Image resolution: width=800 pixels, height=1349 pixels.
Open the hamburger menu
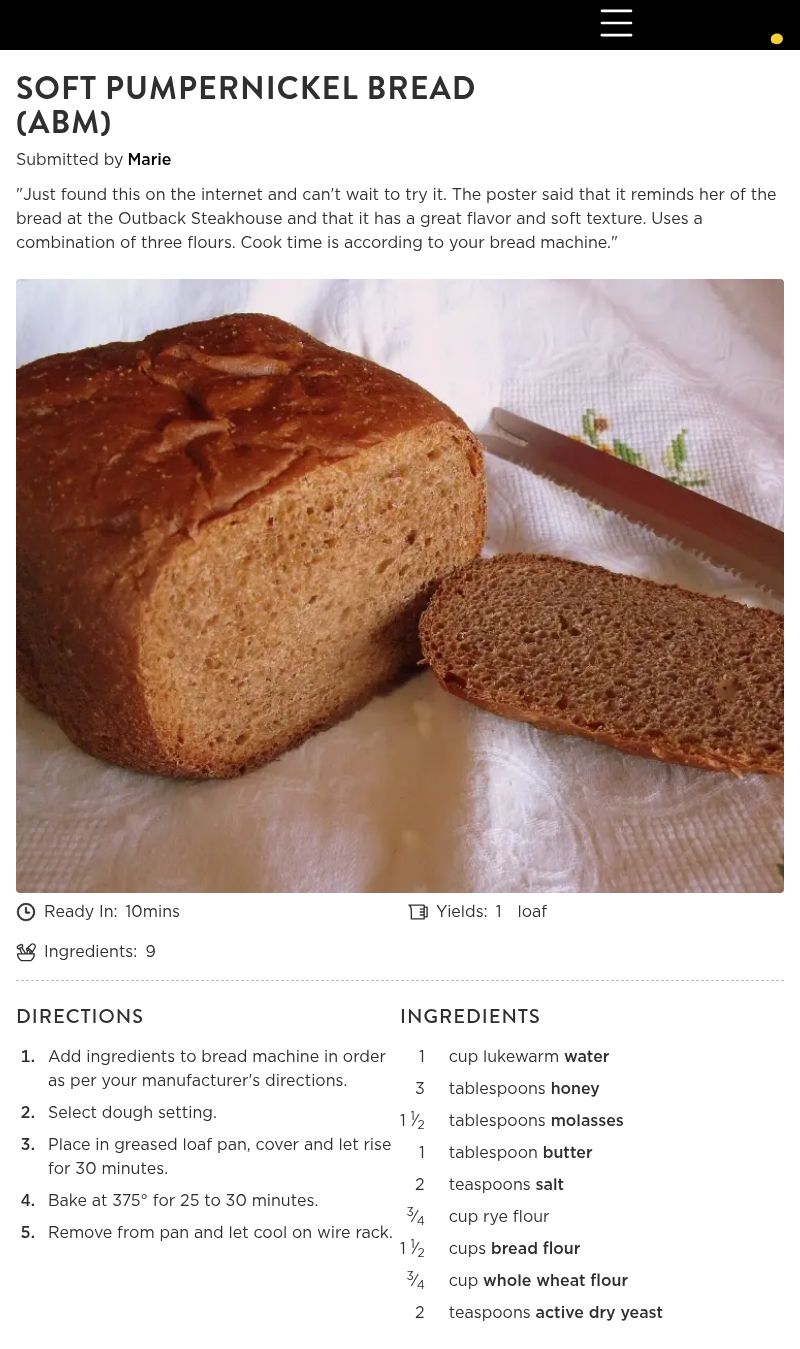click(x=616, y=23)
